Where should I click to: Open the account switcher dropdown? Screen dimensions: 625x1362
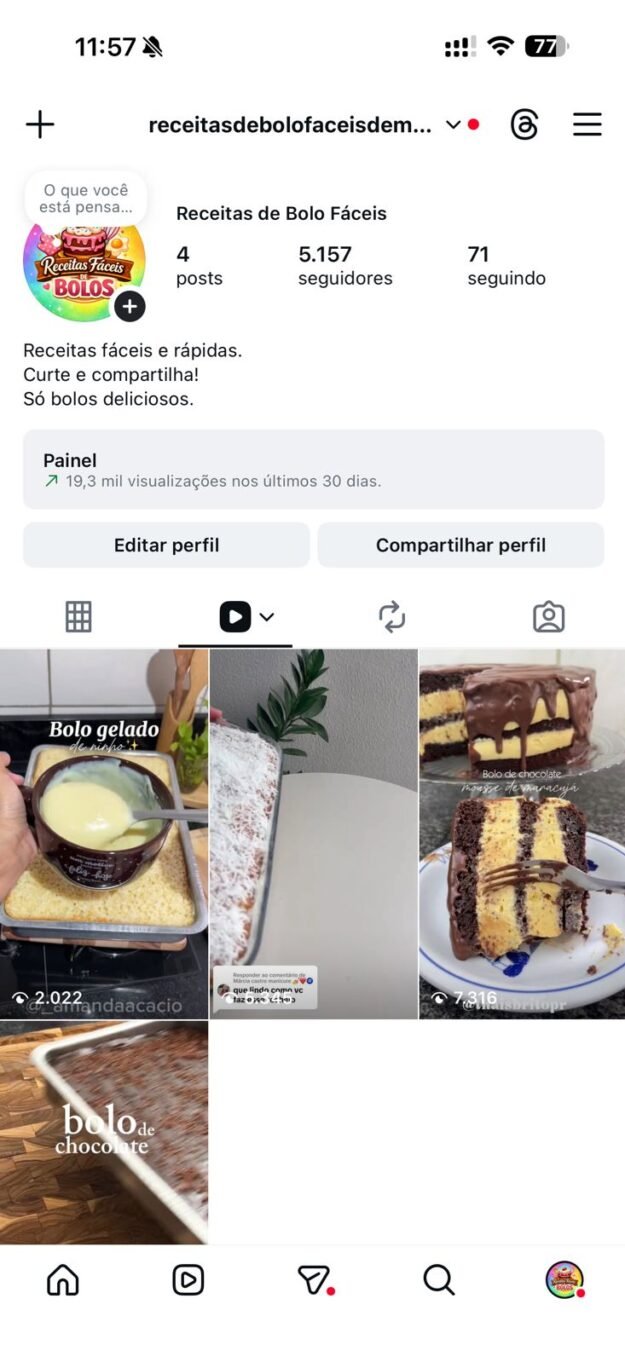coord(453,125)
